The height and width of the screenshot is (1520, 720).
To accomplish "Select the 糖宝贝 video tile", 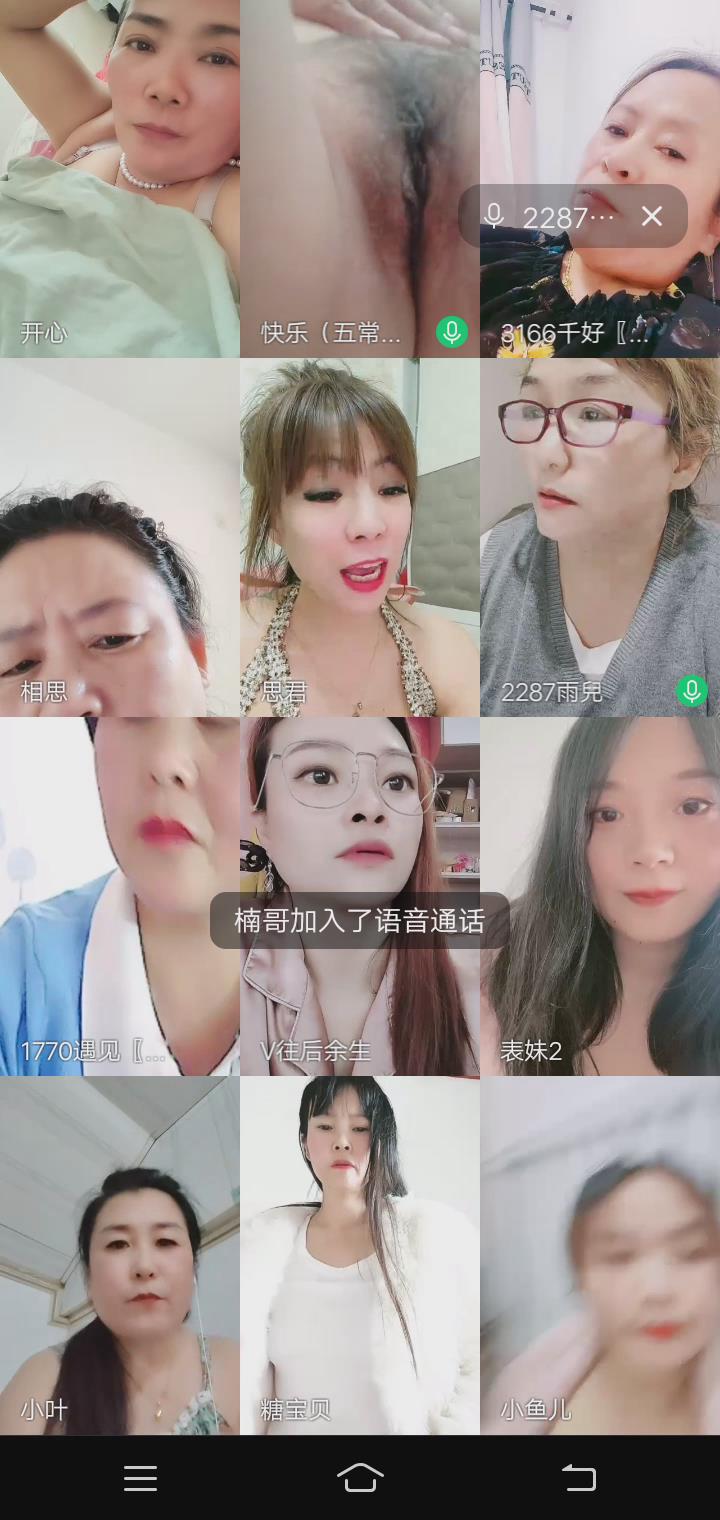I will point(359,1255).
